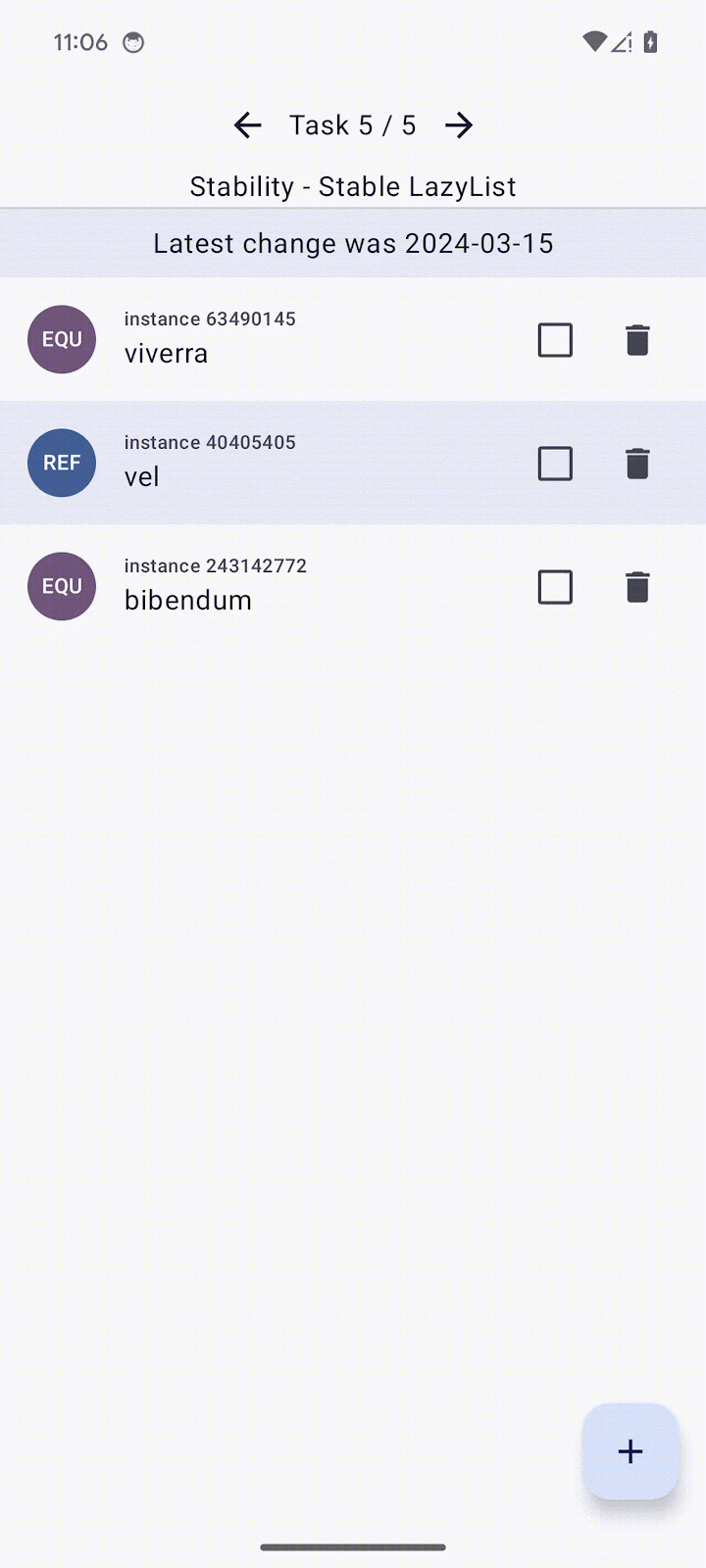The height and width of the screenshot is (1568, 706).
Task: Check the checkbox for the vel row
Action: pyautogui.click(x=555, y=463)
